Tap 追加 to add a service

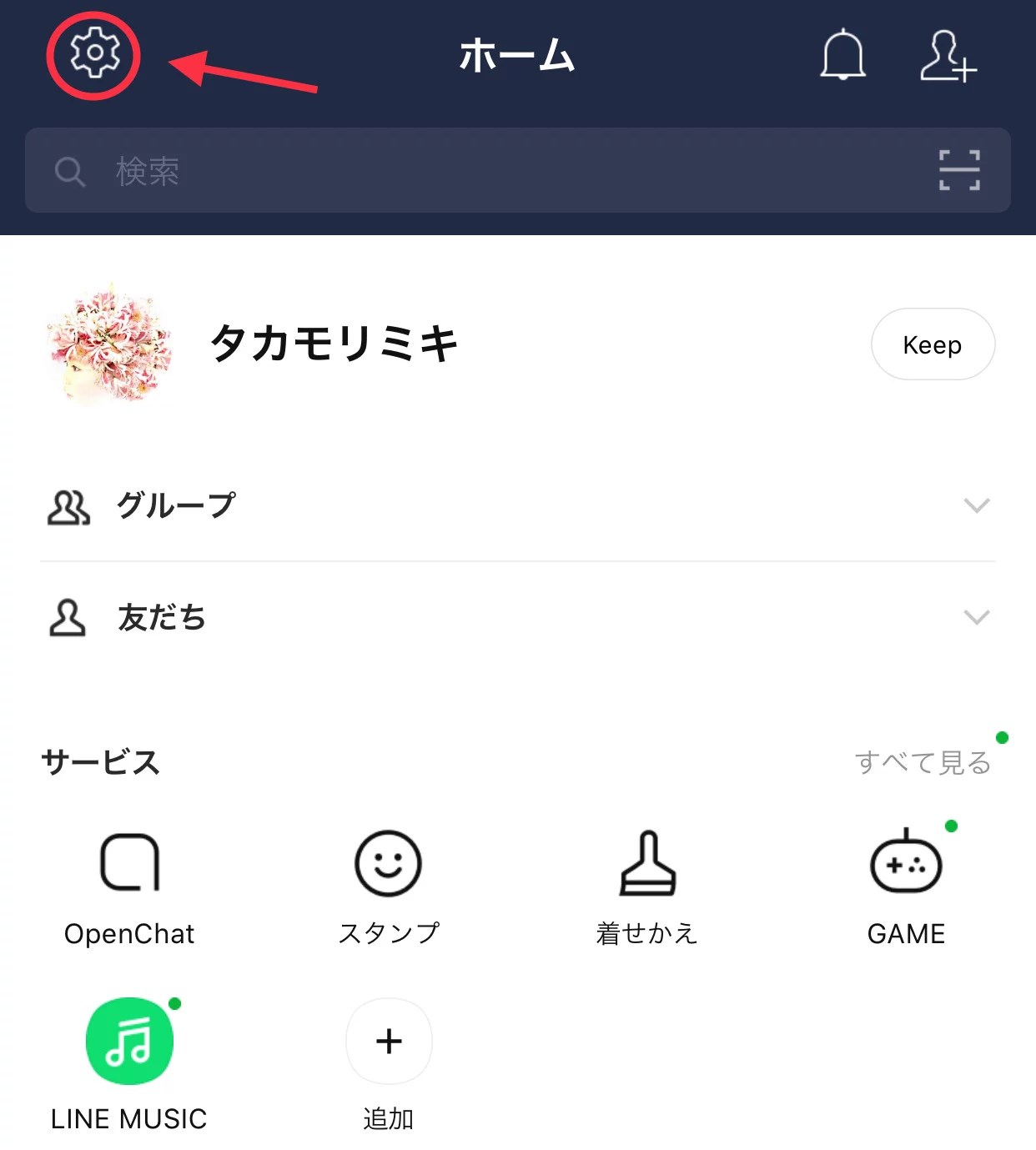[x=389, y=1061]
